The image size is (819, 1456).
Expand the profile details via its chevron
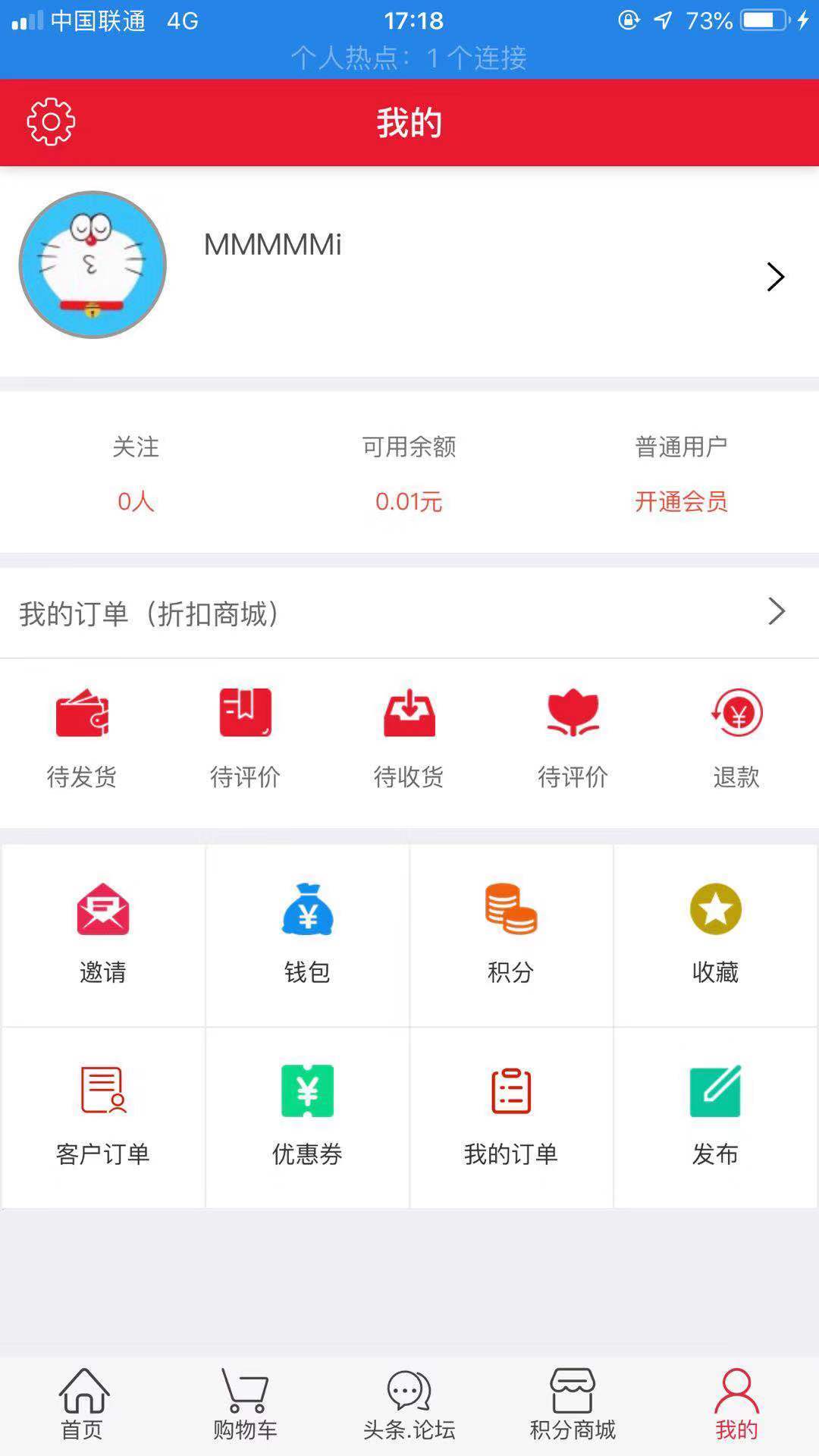pos(775,278)
